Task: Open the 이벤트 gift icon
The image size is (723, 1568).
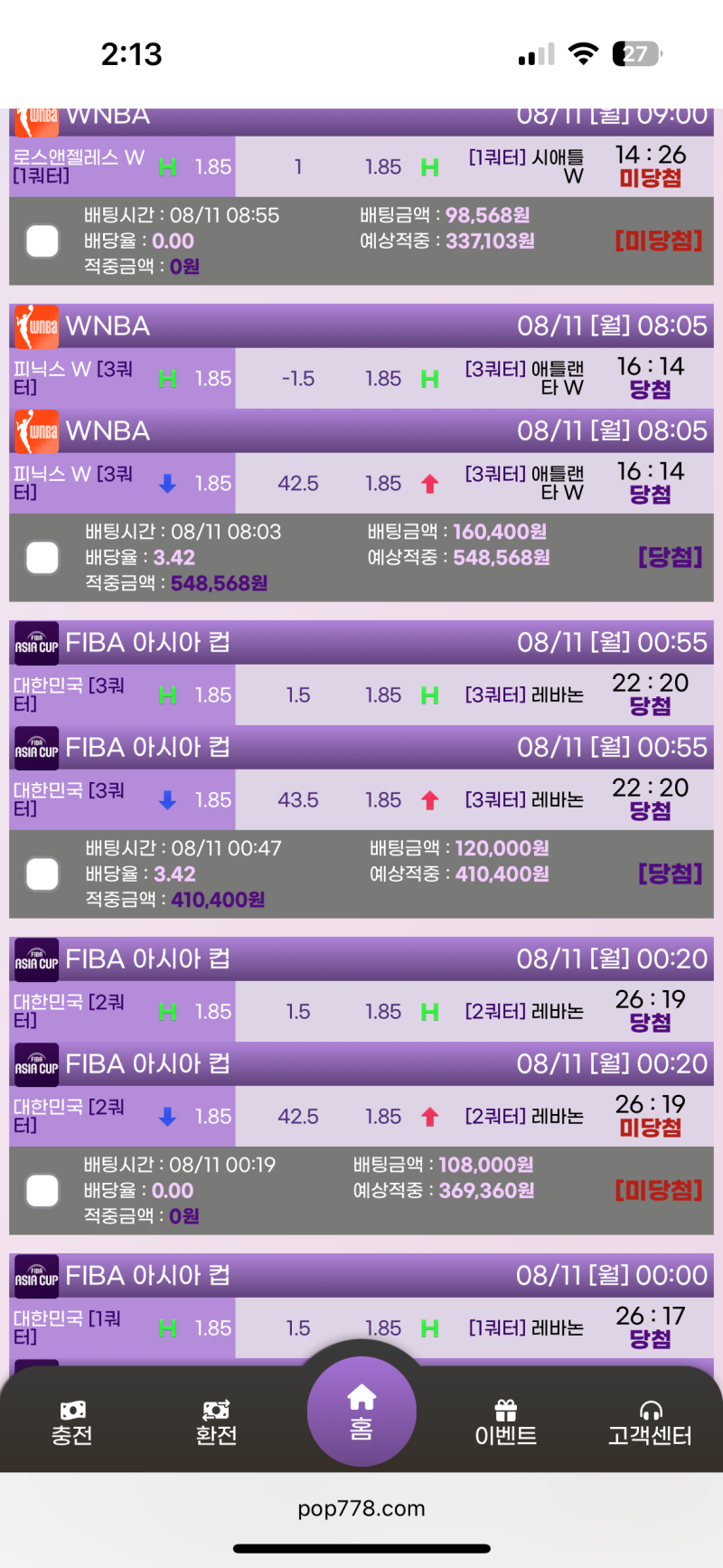Action: tap(506, 1404)
